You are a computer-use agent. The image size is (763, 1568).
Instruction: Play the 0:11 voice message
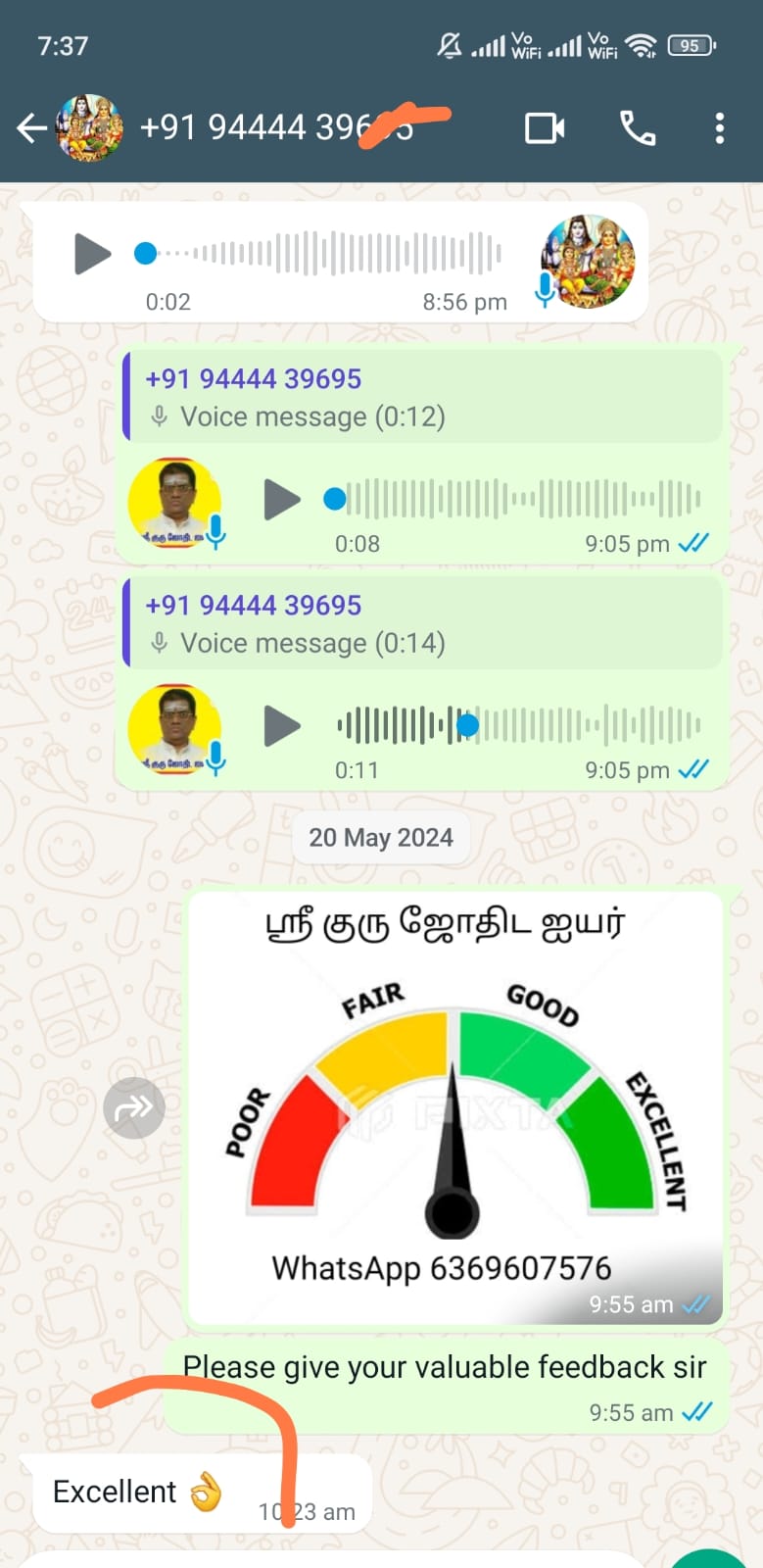[x=282, y=726]
